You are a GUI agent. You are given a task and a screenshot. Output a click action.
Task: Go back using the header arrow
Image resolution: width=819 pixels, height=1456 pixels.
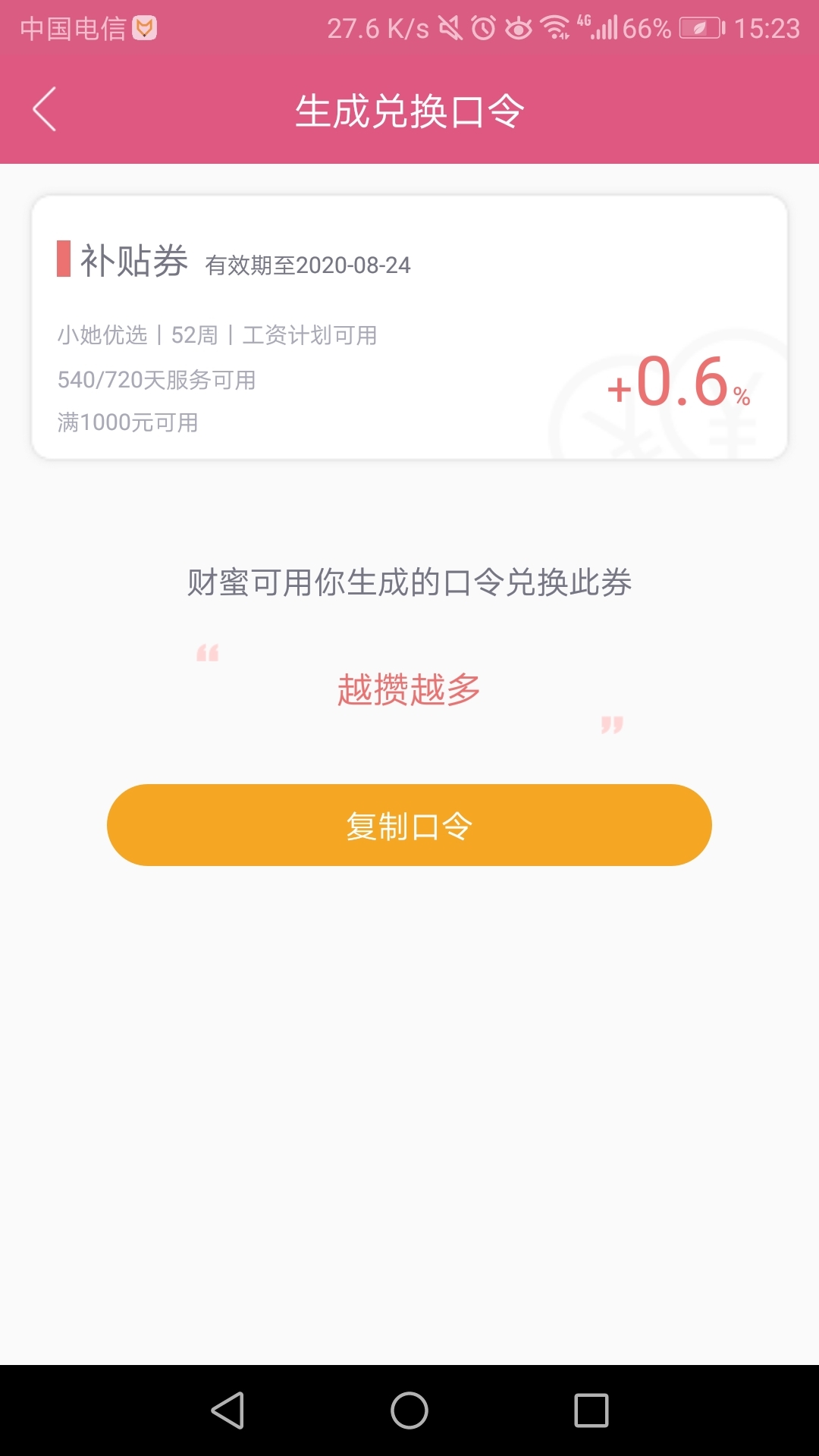click(x=45, y=109)
